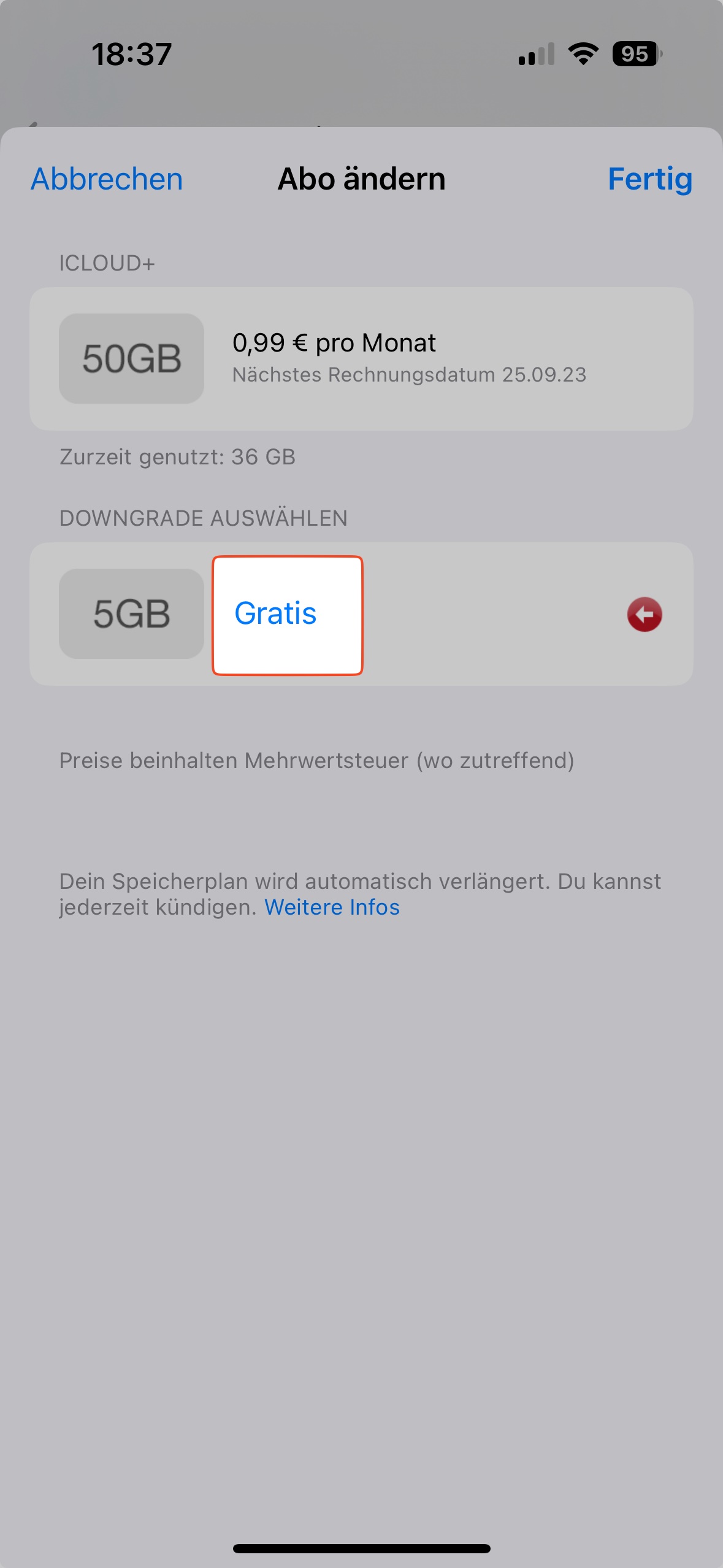Screen dimensions: 723x1568
Task: Confirm with the Fertig button
Action: pos(649,179)
